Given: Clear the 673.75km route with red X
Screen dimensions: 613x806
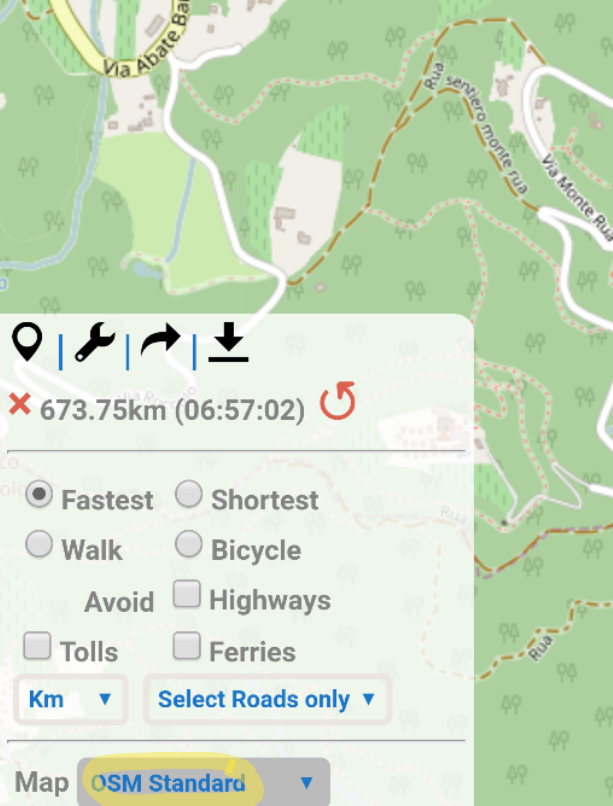Looking at the screenshot, I should coord(19,405).
